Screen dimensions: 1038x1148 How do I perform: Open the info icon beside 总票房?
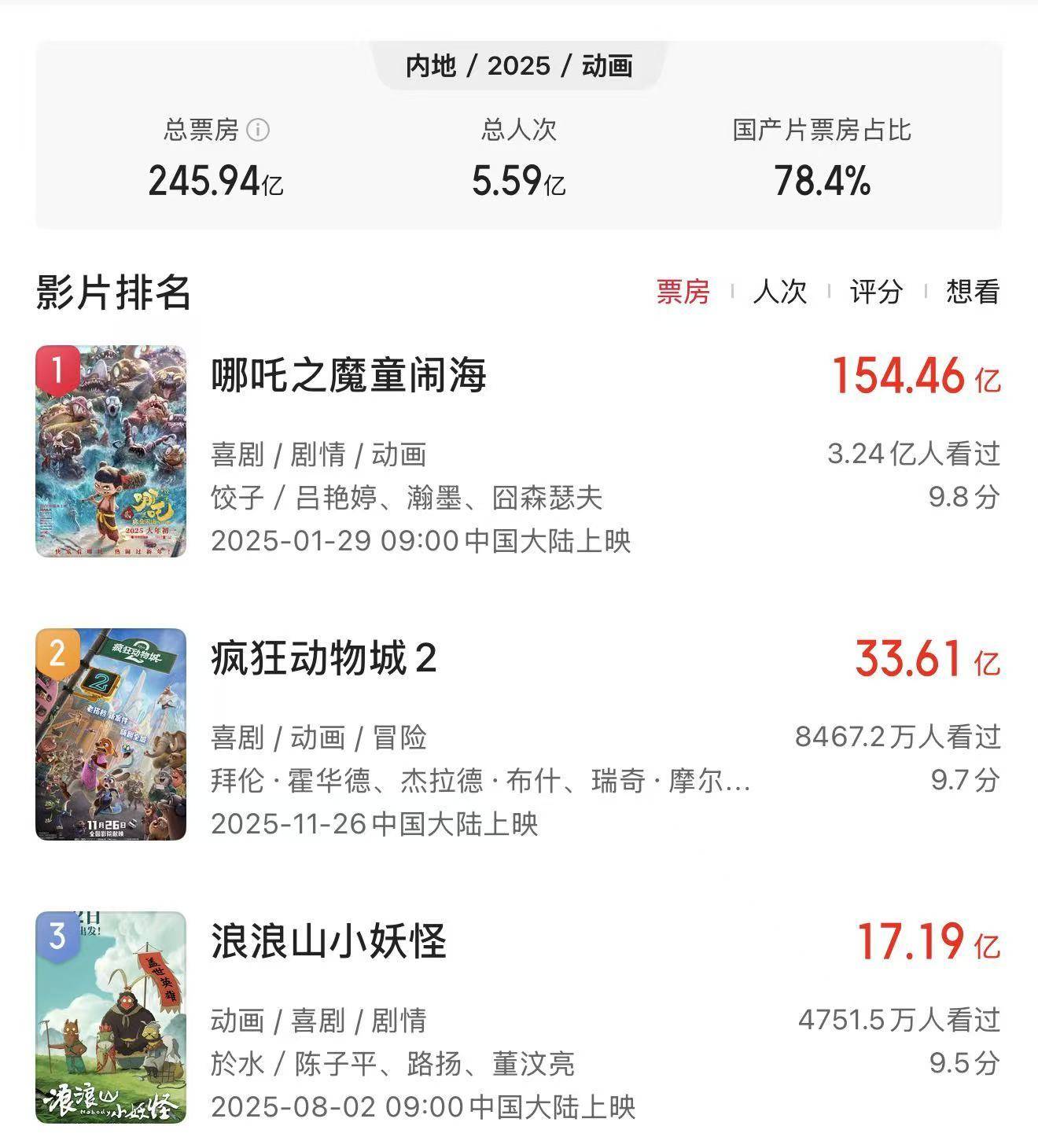258,130
